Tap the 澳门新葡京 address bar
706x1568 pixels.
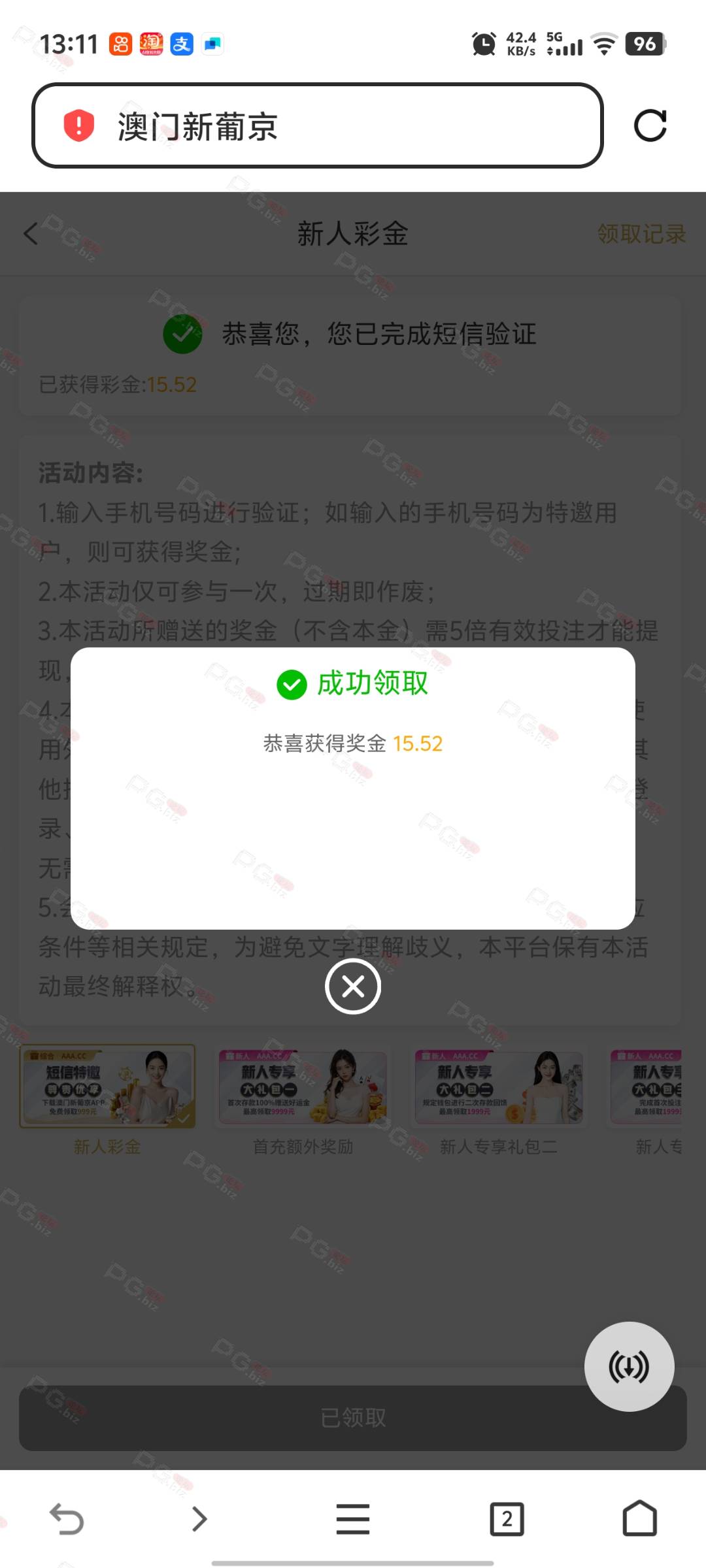click(317, 125)
